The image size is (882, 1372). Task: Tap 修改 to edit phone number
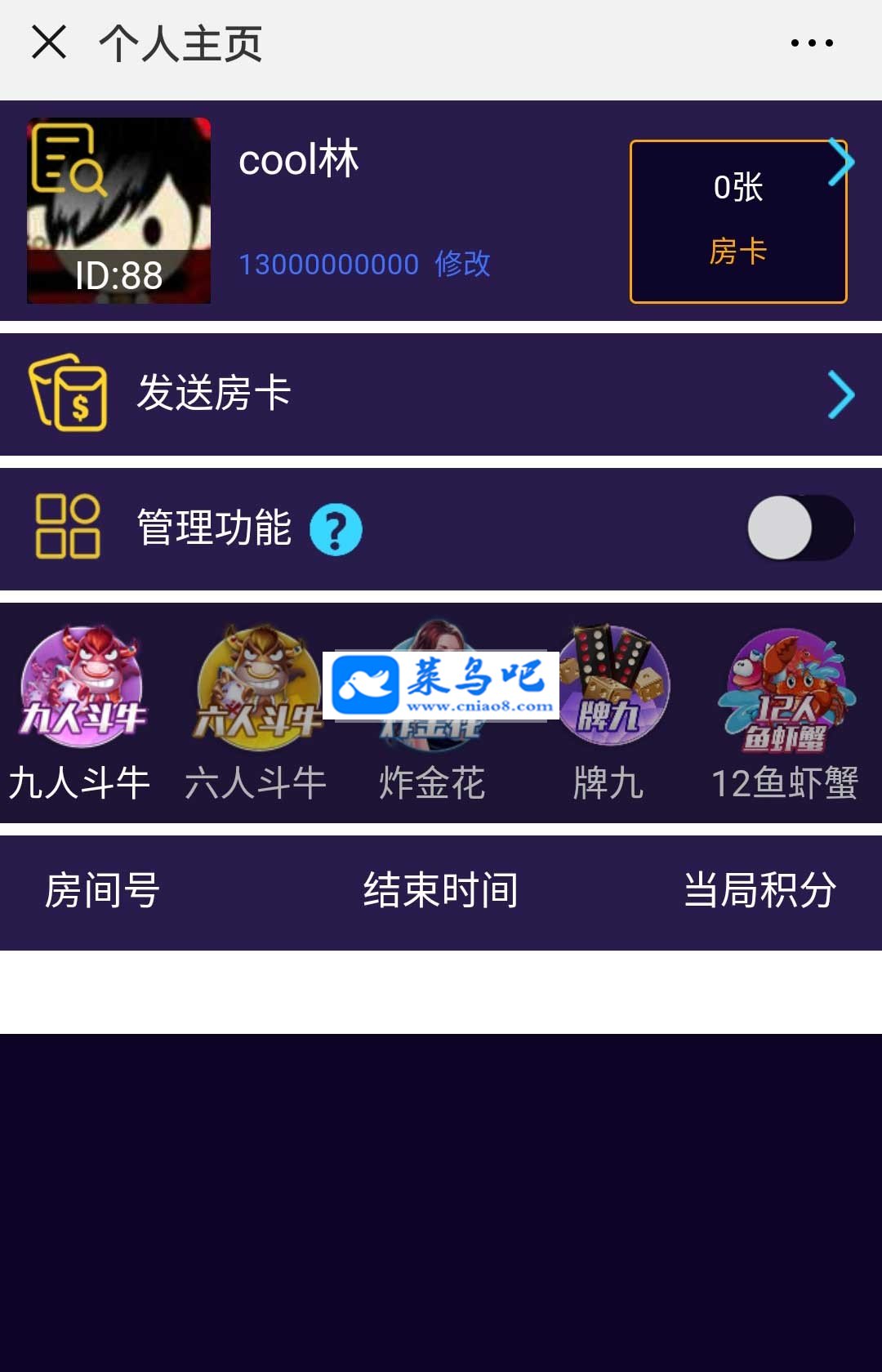coord(462,264)
